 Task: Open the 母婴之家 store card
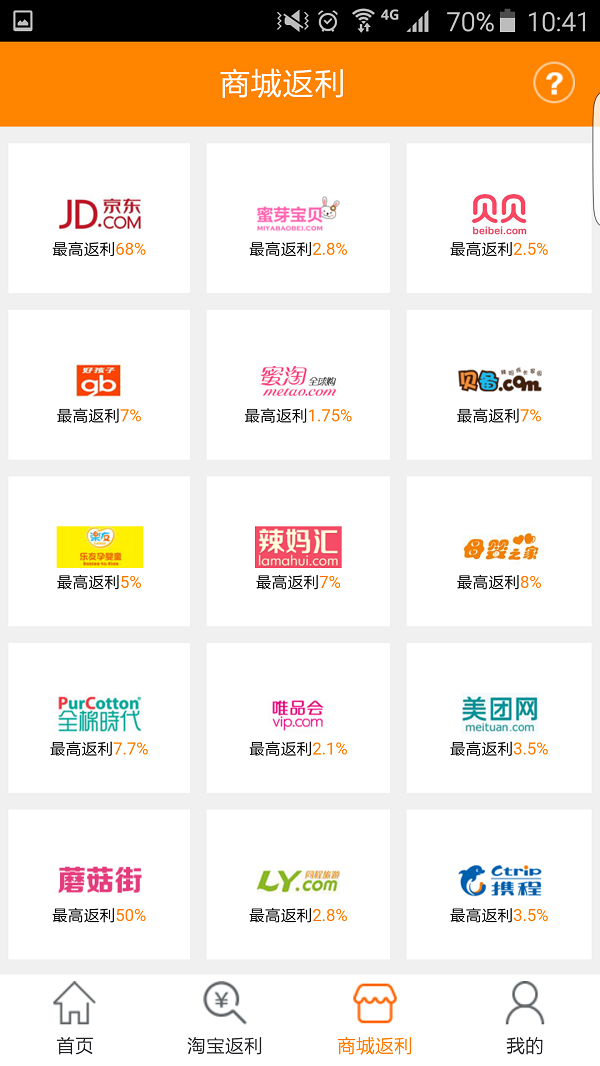(x=499, y=551)
